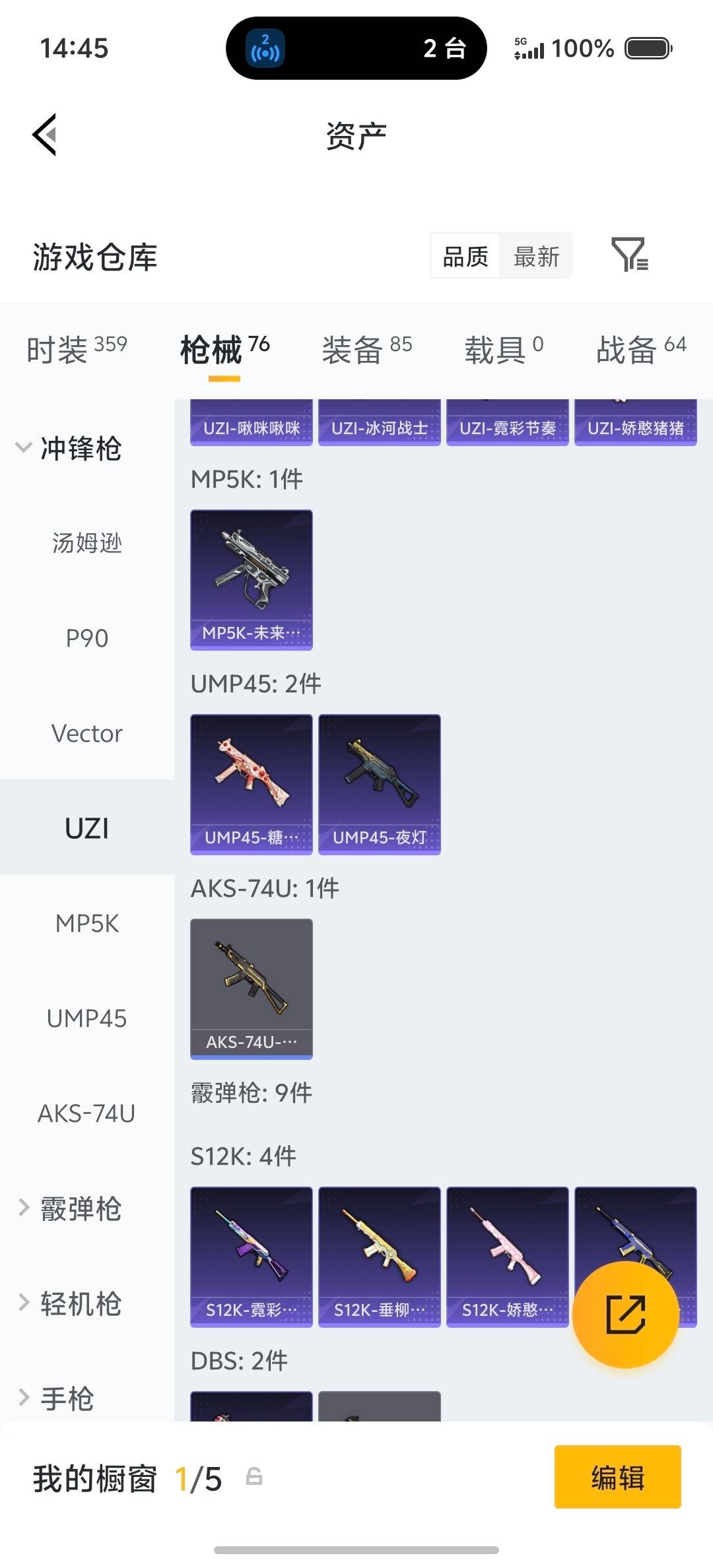Tap the 编辑 button
Viewport: 713px width, 1568px height.
(x=617, y=1478)
